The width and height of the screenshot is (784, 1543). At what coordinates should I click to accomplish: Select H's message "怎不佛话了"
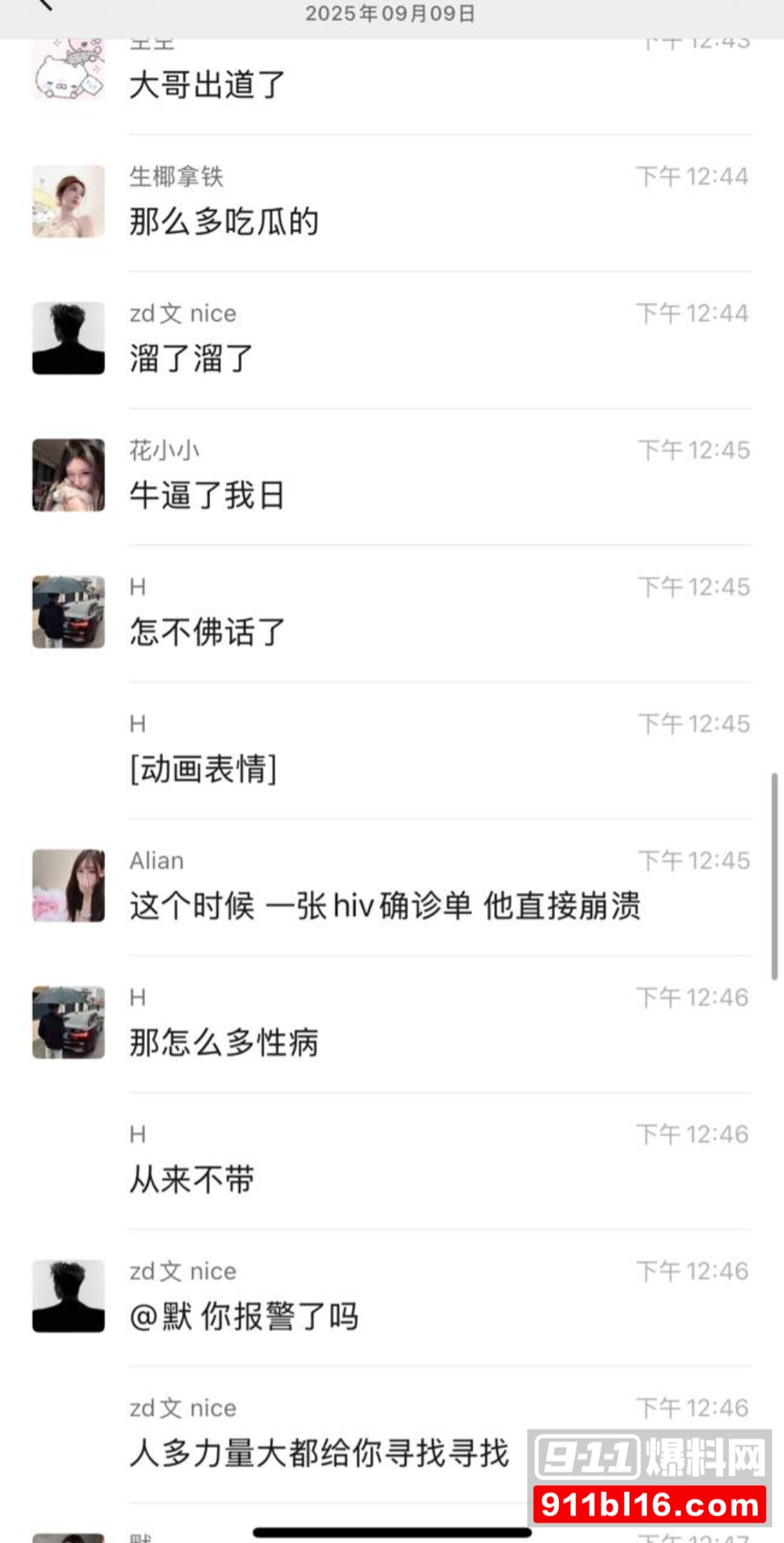[207, 632]
